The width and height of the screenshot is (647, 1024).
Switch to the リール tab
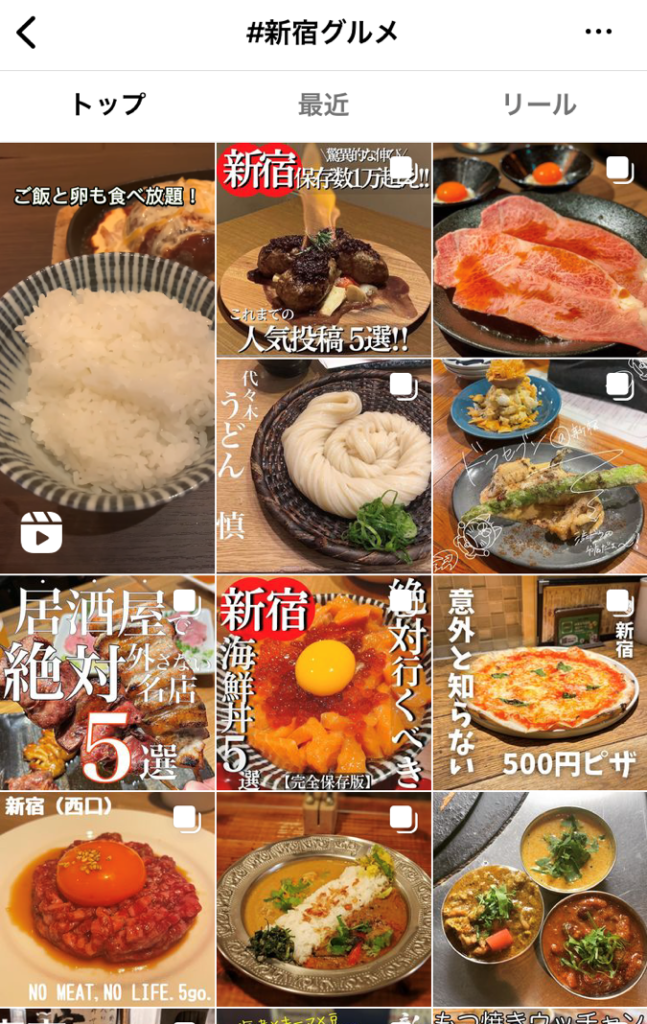538,104
